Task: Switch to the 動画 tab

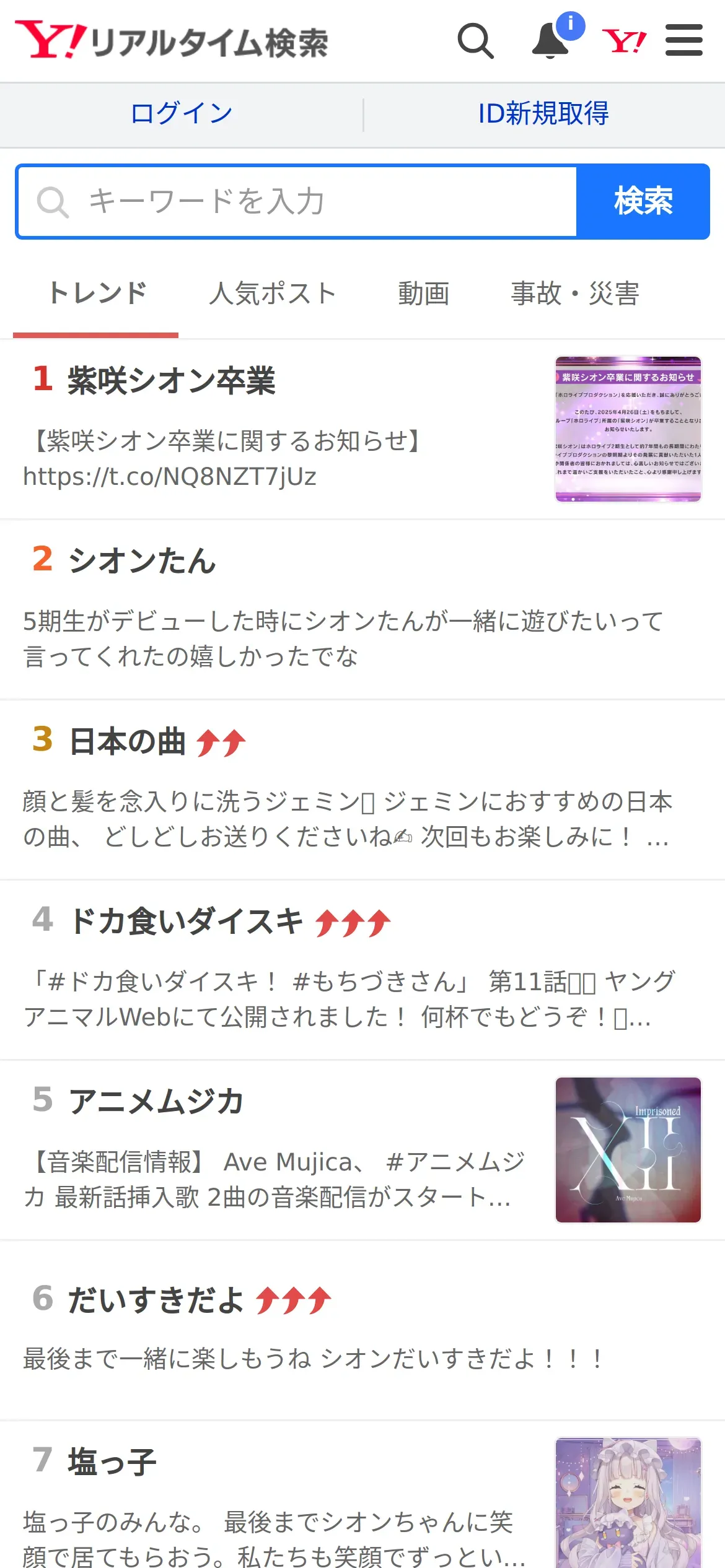Action: 424,294
